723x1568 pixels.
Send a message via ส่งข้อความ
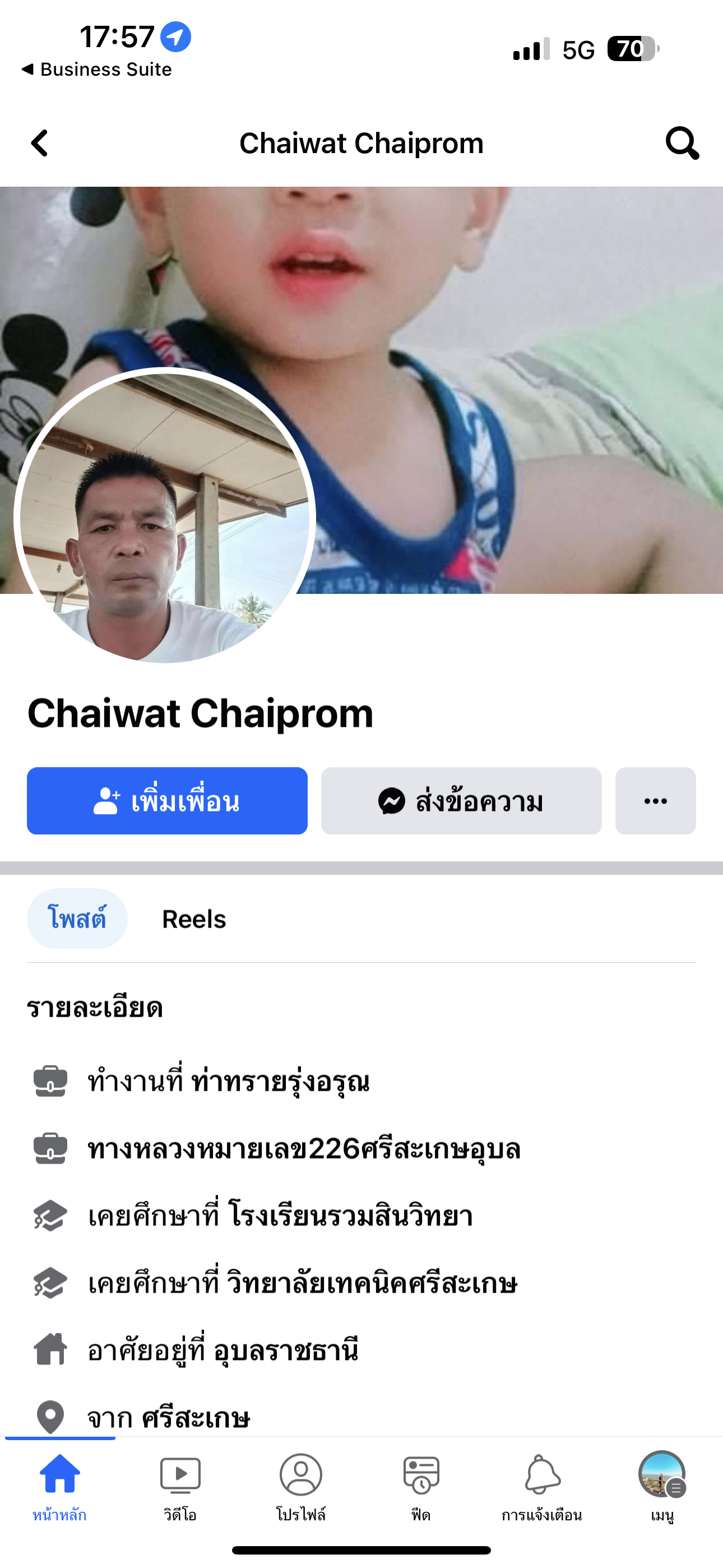[x=461, y=801]
